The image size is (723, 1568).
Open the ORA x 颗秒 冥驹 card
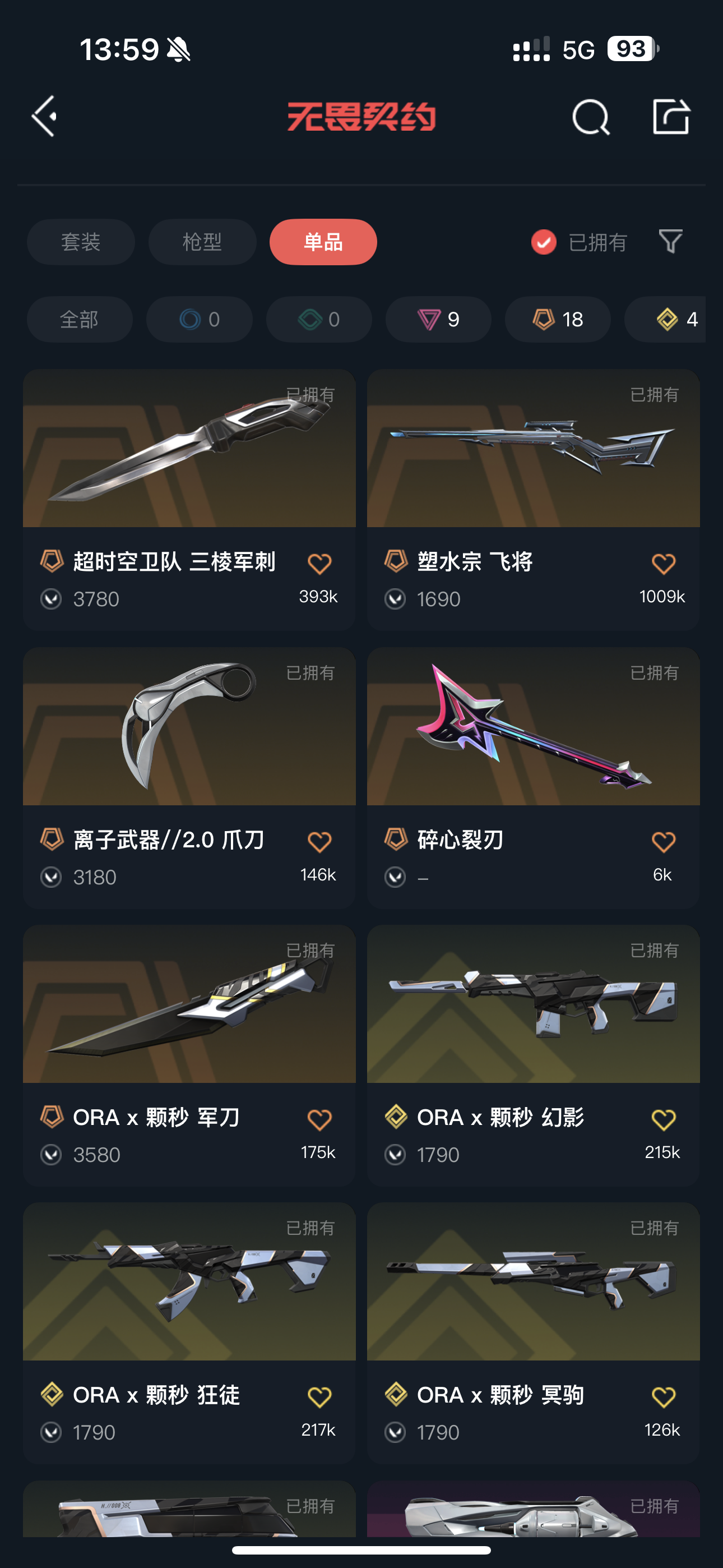(533, 1333)
